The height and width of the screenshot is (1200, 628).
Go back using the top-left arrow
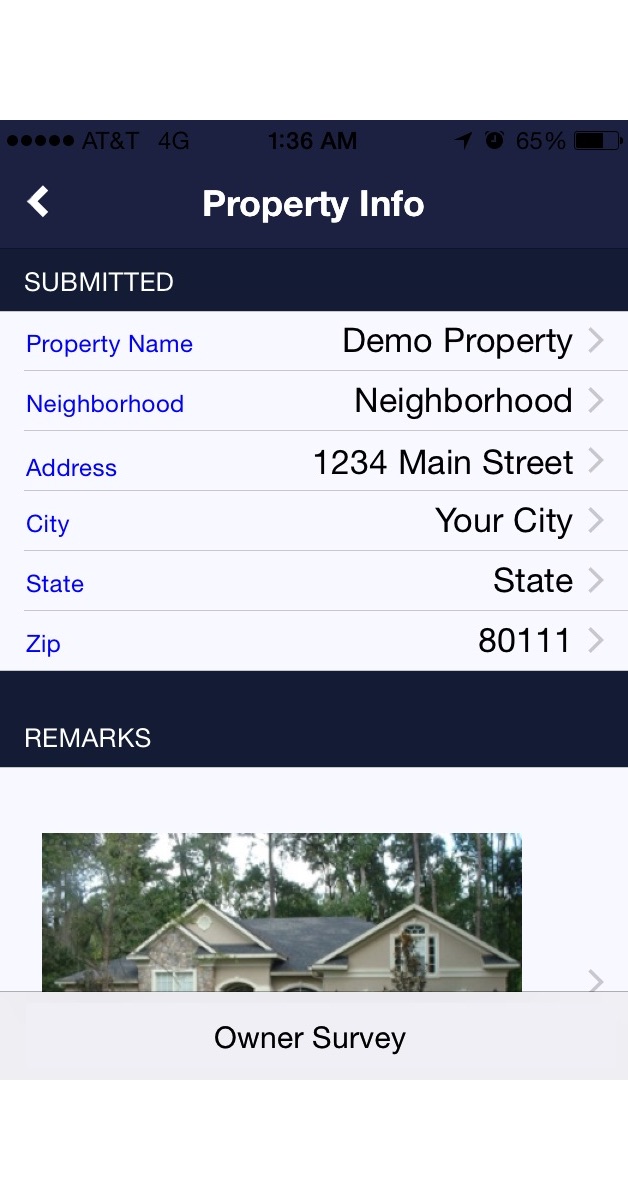pyautogui.click(x=38, y=203)
